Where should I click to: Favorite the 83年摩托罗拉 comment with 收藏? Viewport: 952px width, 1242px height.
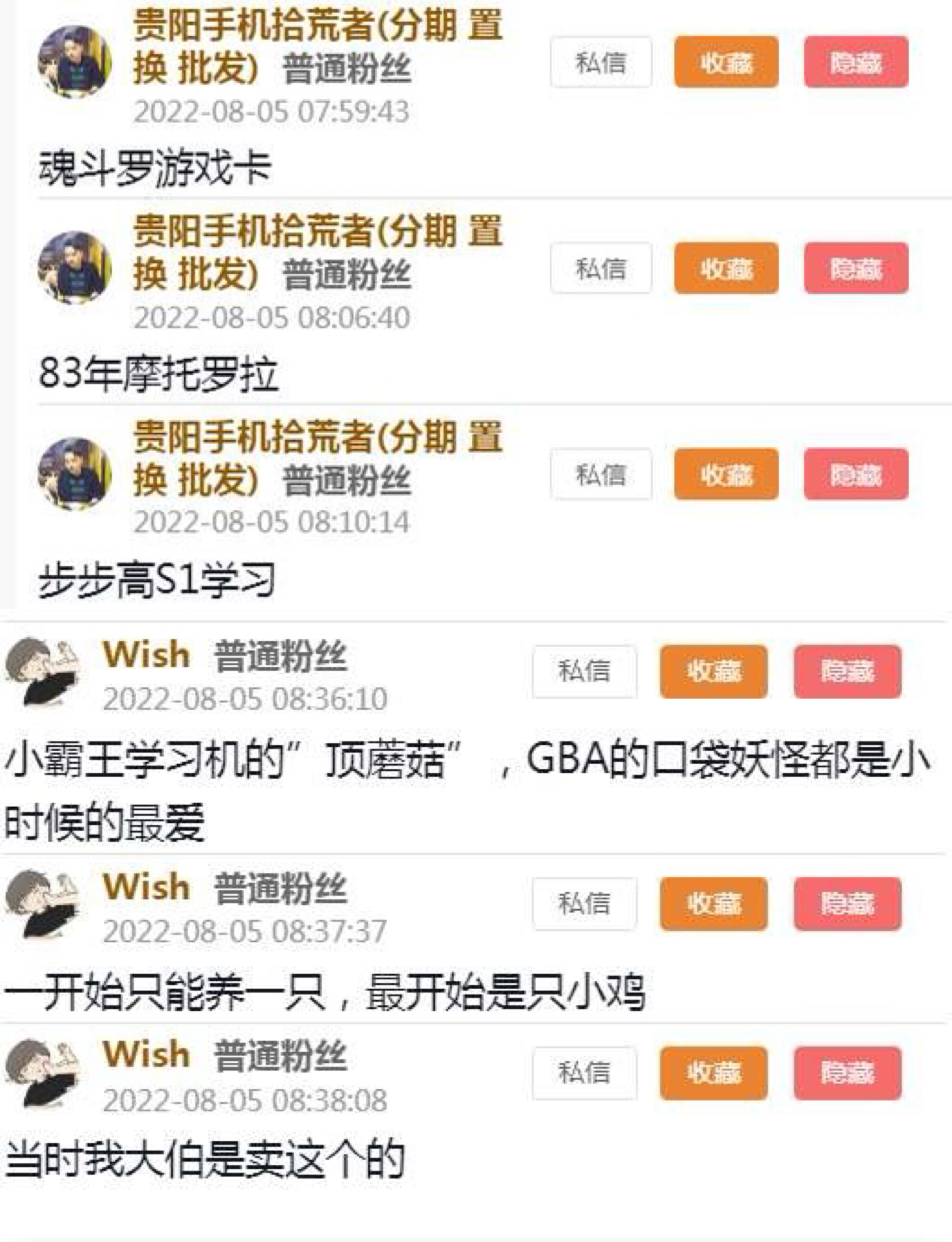click(726, 268)
